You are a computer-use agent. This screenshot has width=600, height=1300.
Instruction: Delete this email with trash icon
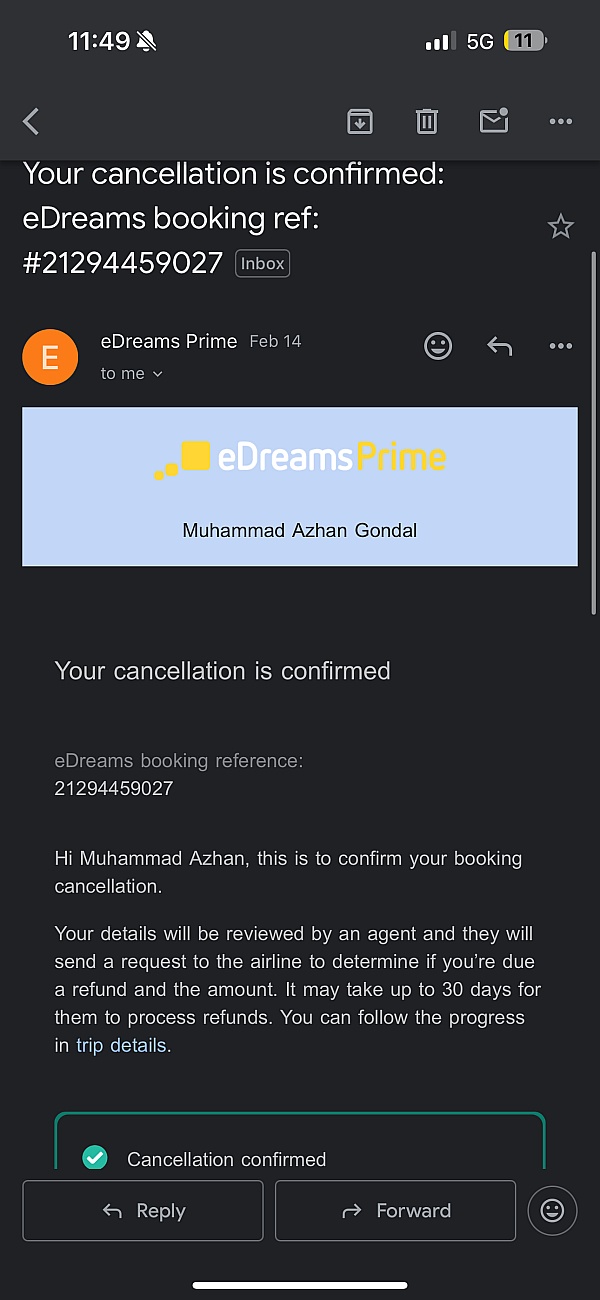point(427,122)
